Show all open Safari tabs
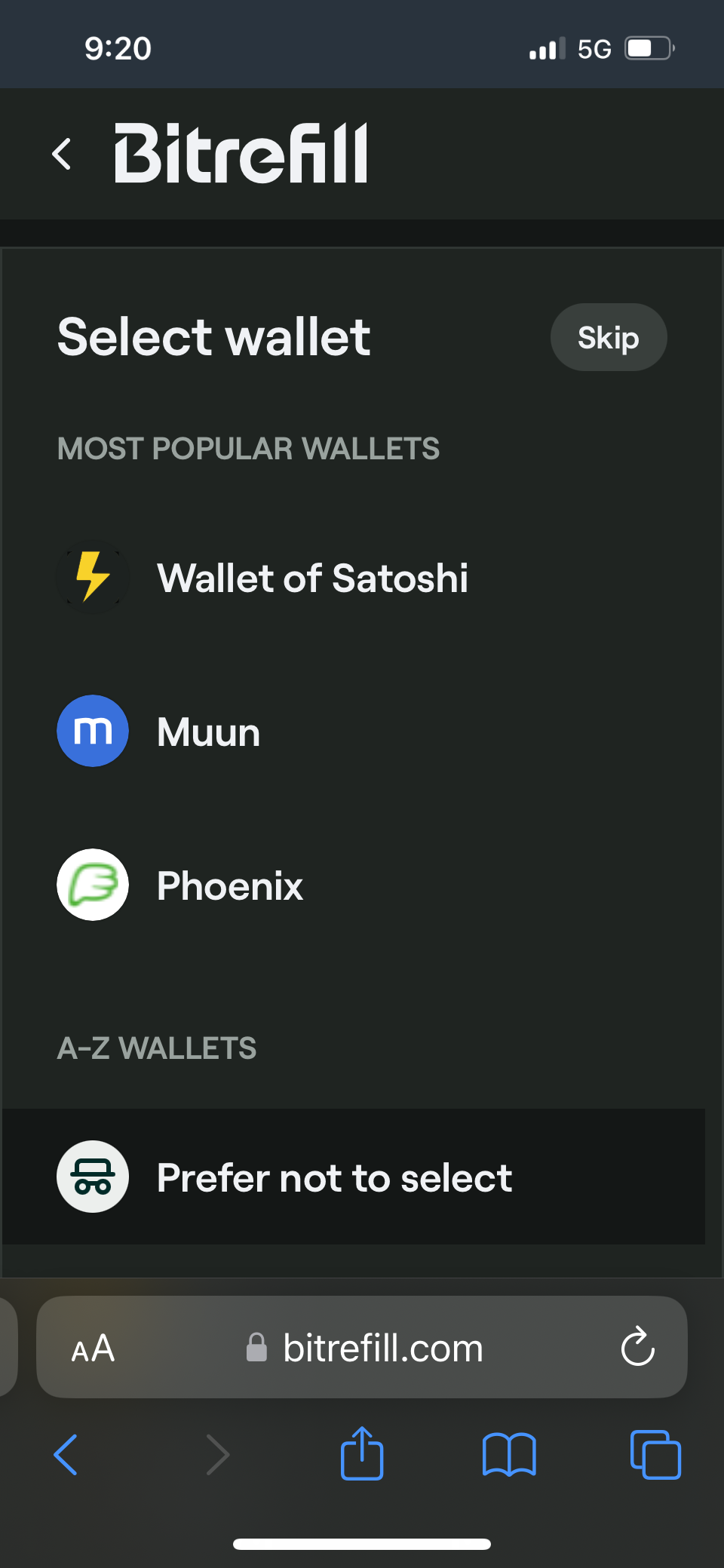 coord(655,1454)
